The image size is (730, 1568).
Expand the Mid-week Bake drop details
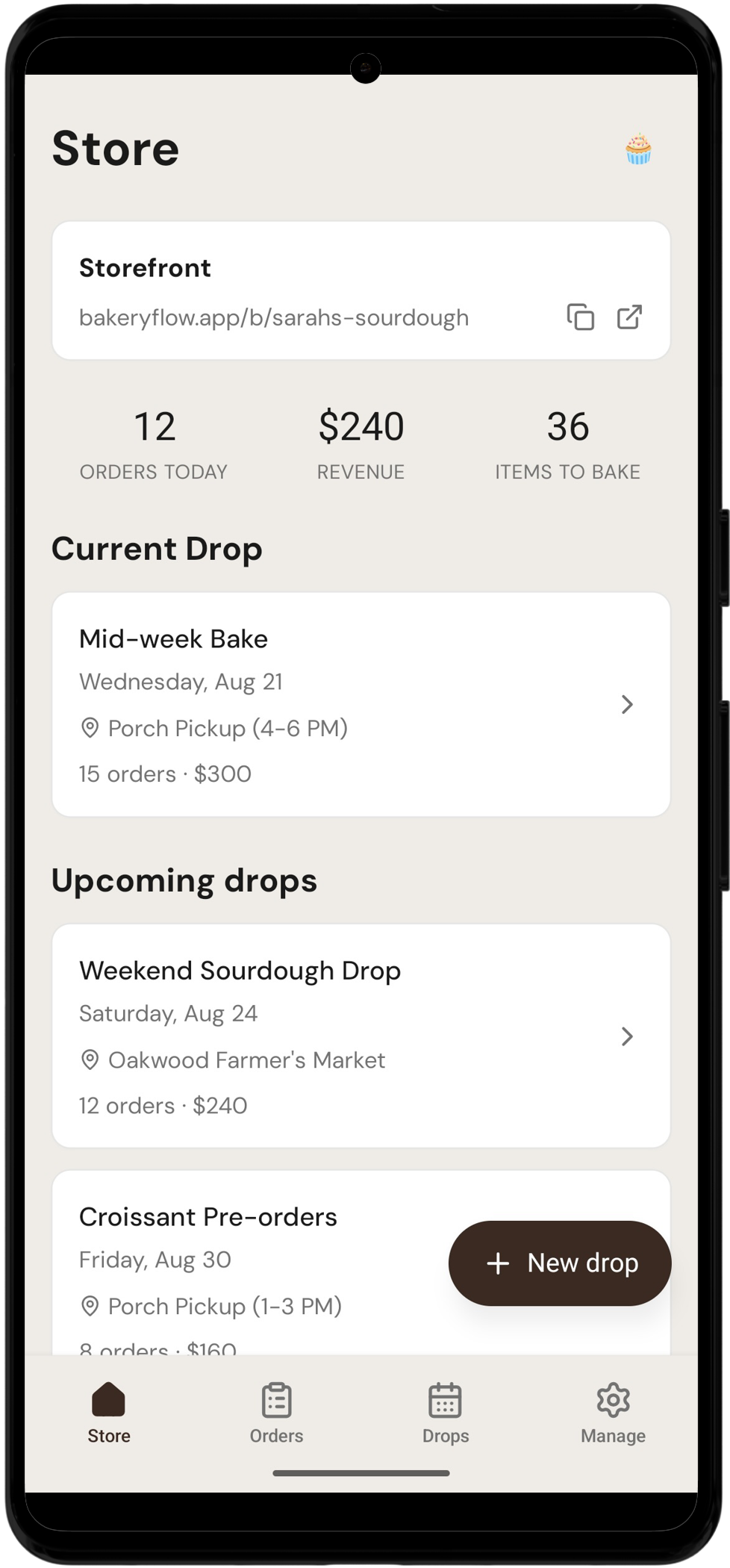(x=627, y=704)
